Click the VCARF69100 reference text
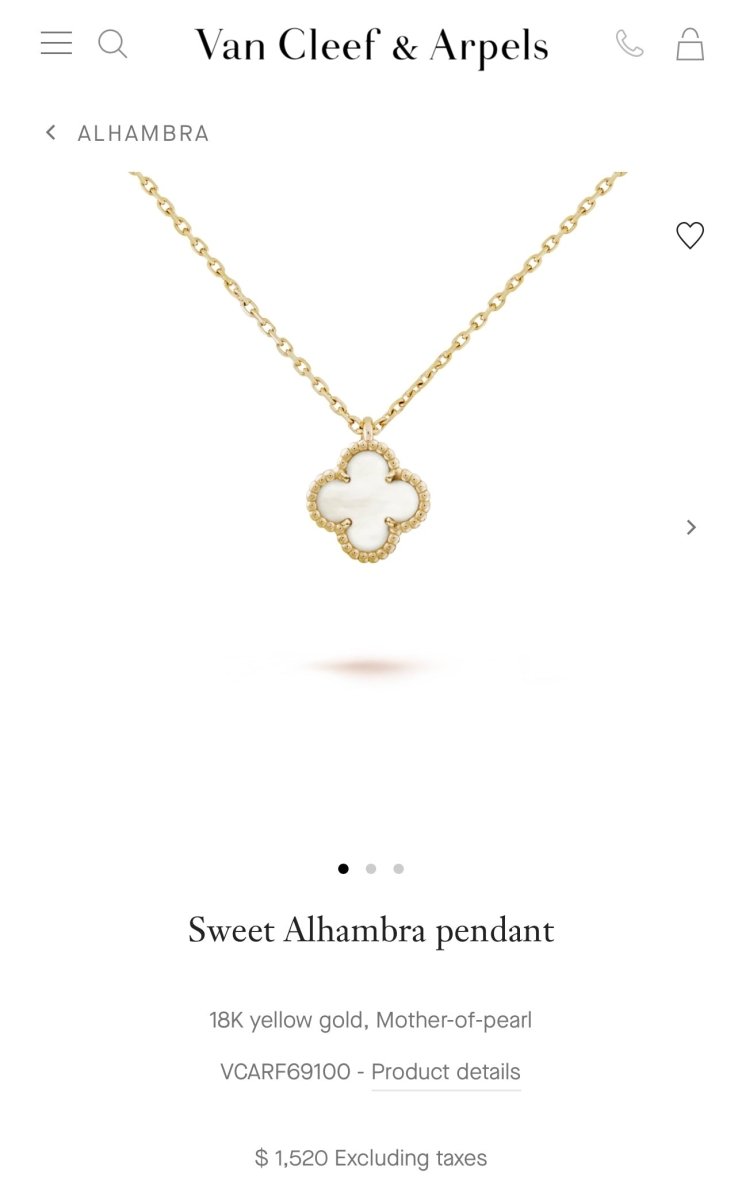The width and height of the screenshot is (742, 1200). coord(283,1071)
